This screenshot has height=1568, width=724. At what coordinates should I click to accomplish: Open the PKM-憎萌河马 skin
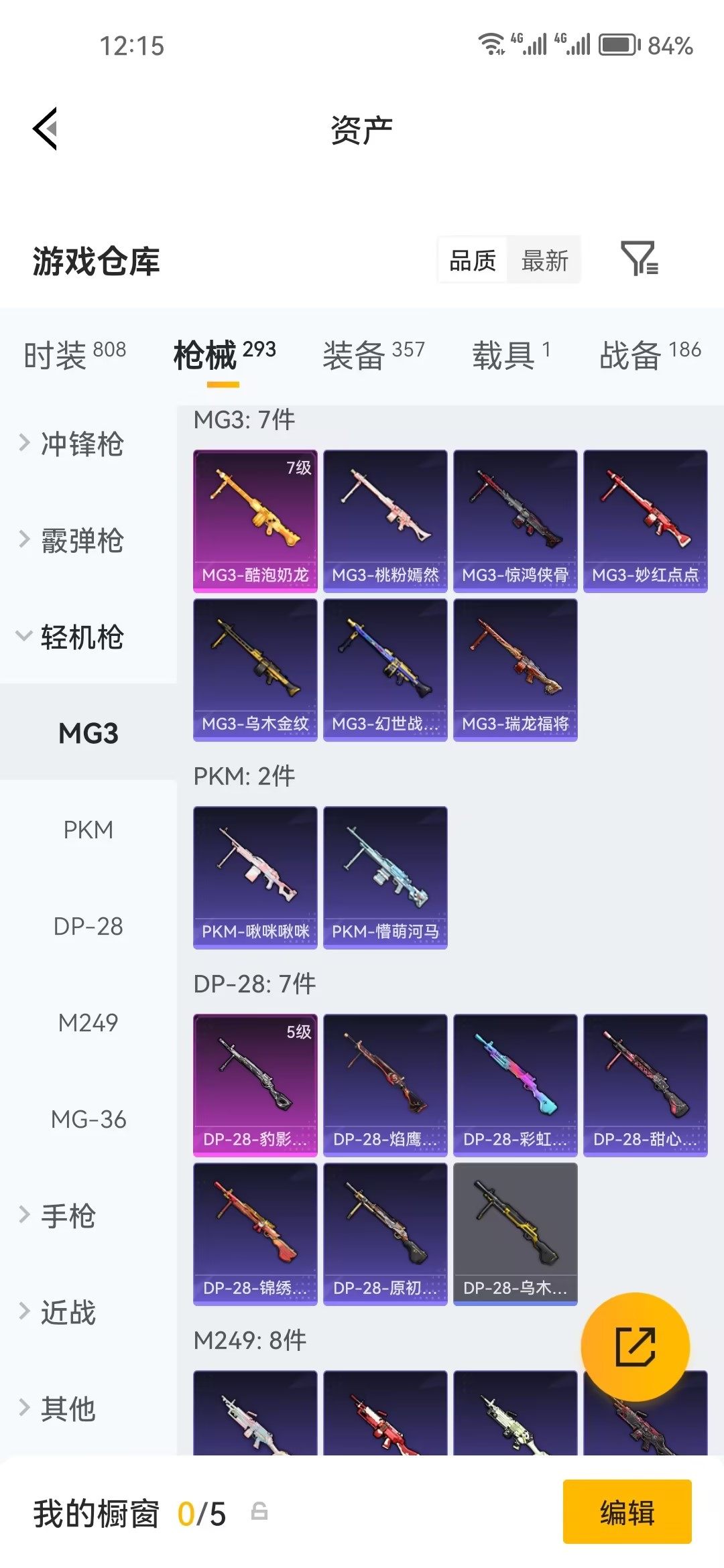pyautogui.click(x=385, y=877)
